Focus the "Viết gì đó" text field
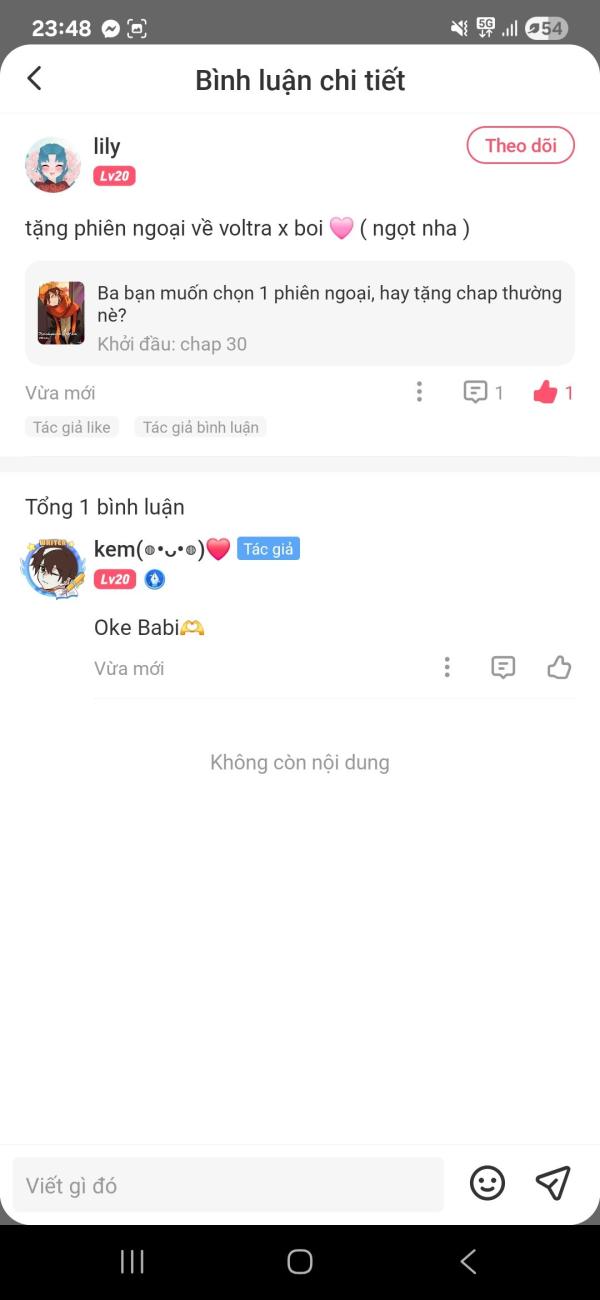Image resolution: width=600 pixels, height=1300 pixels. click(228, 1185)
